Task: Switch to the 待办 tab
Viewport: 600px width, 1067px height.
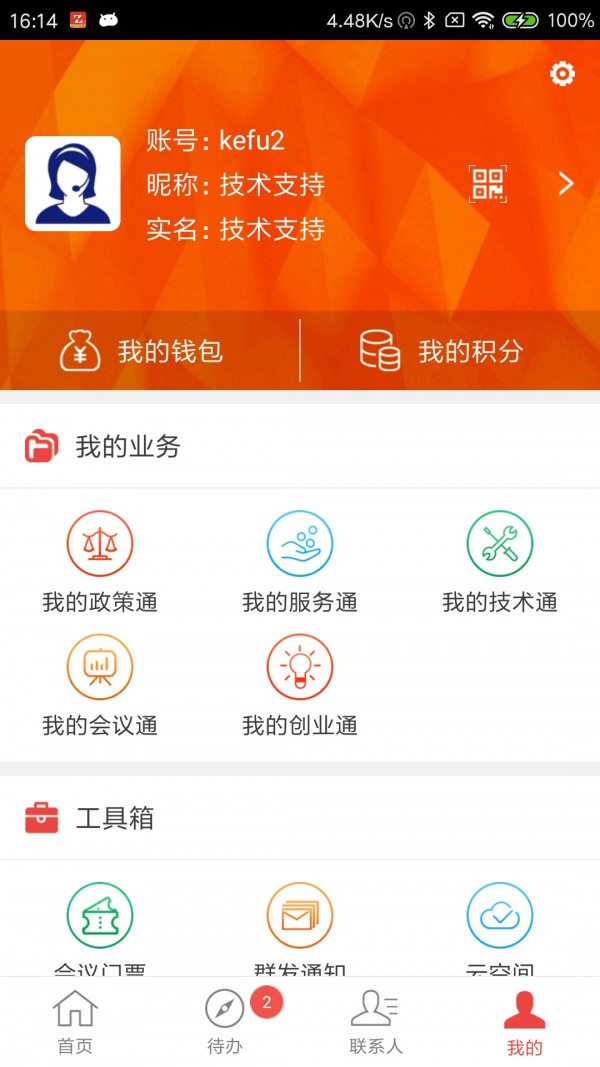Action: pyautogui.click(x=225, y=1022)
